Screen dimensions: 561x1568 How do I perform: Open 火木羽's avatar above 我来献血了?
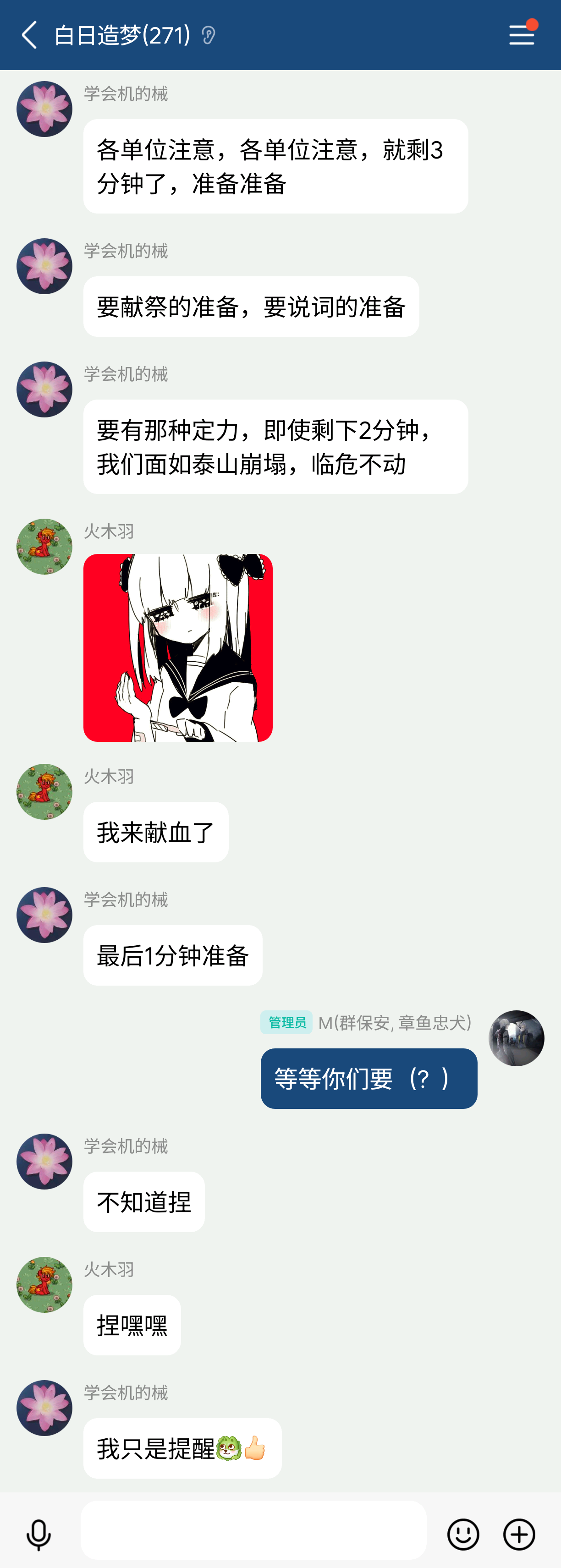coord(44,791)
